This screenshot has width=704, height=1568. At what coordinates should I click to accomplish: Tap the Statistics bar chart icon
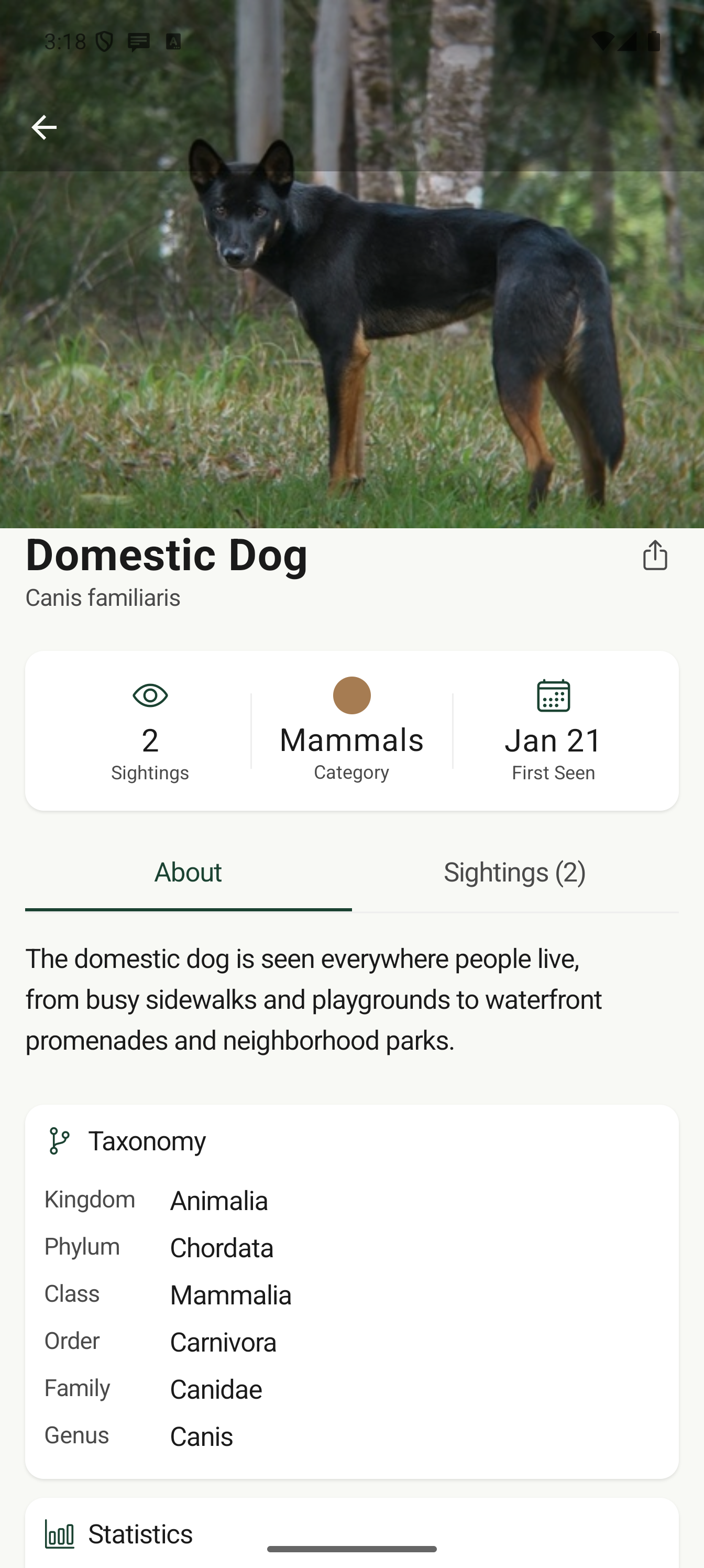[59, 1534]
